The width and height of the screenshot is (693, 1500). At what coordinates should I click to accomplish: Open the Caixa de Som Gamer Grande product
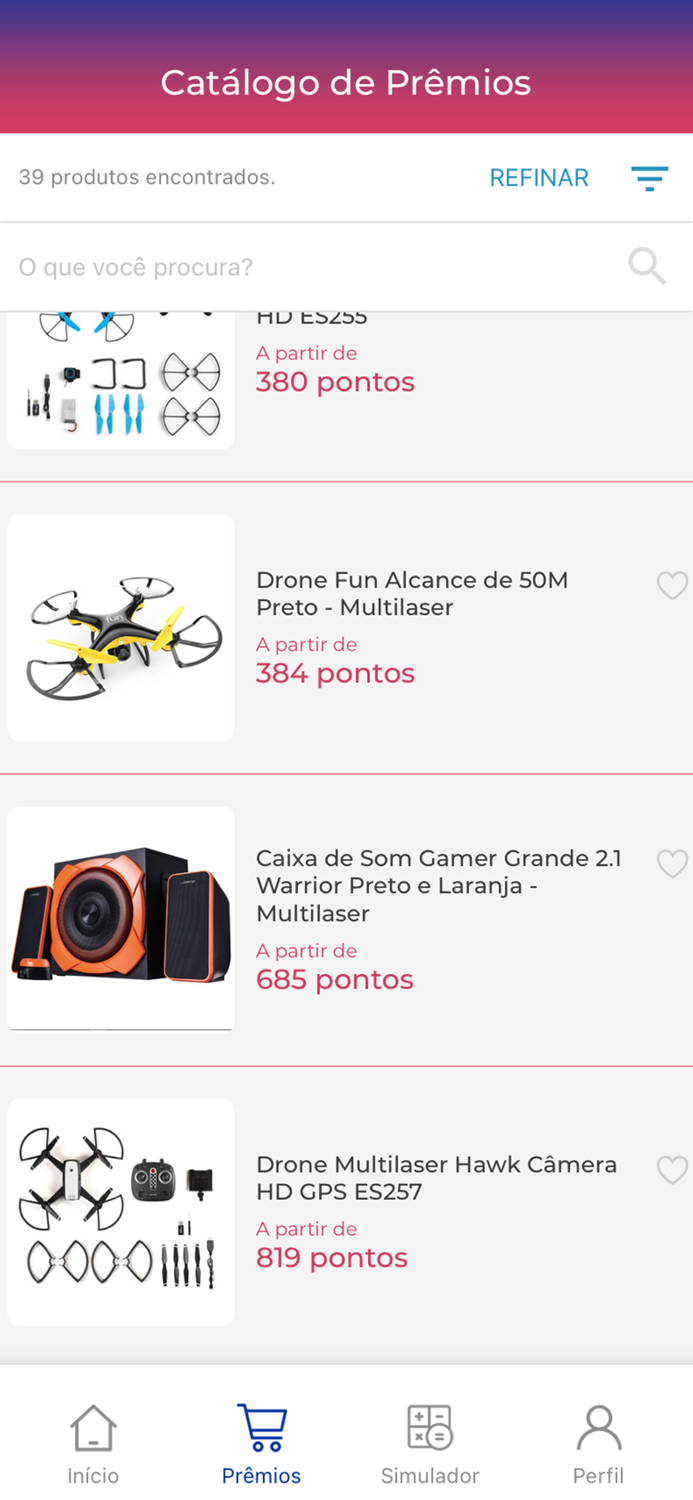pyautogui.click(x=438, y=886)
